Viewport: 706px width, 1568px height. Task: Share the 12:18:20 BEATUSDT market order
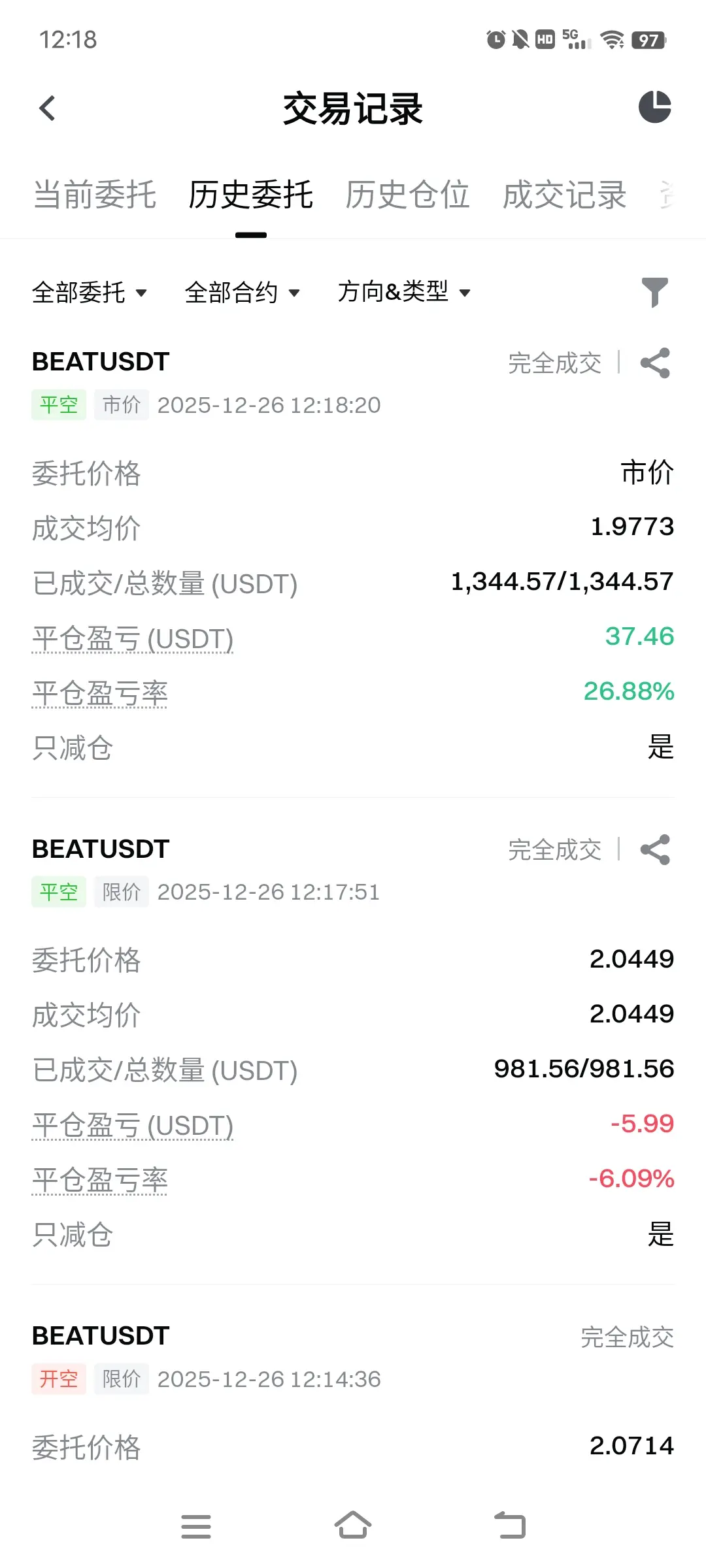[655, 363]
